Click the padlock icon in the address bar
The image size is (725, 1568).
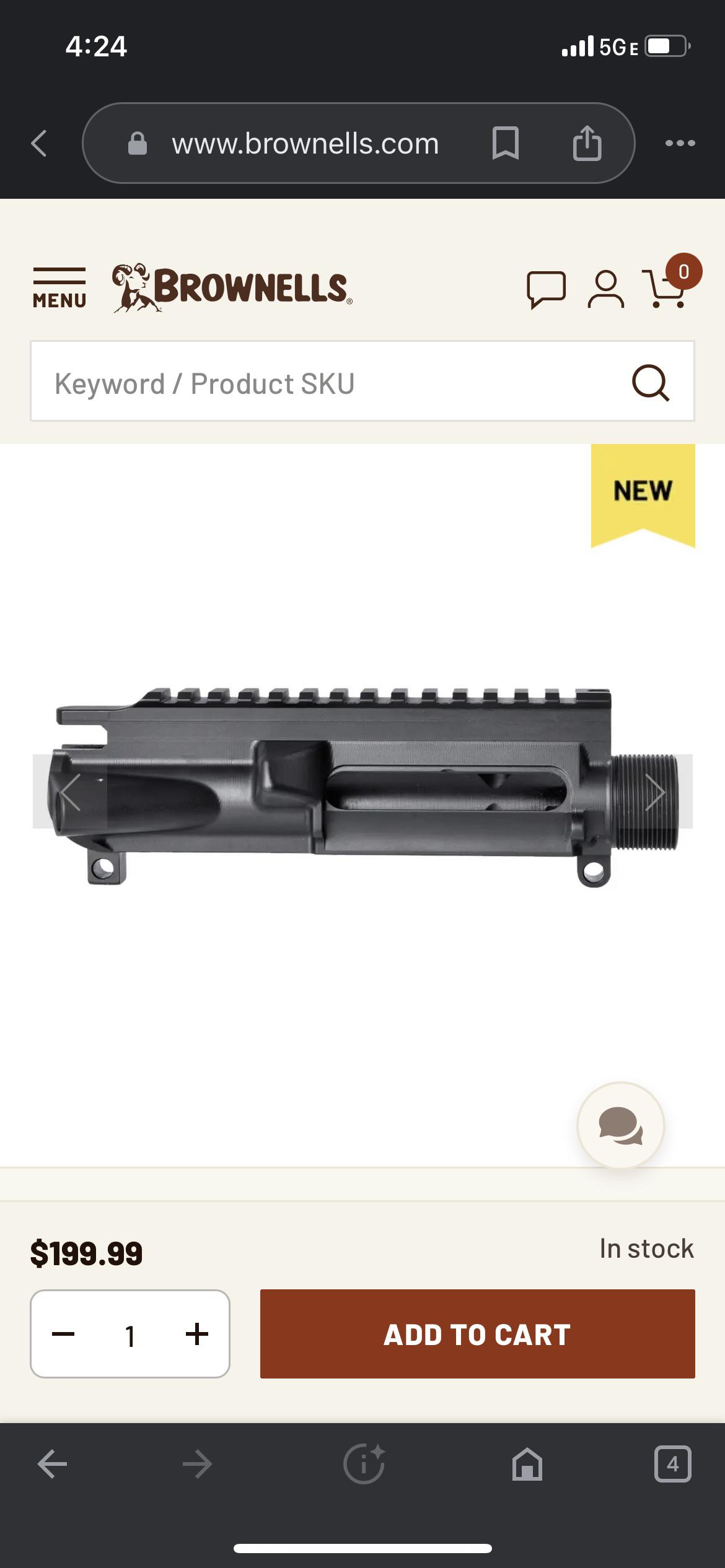point(136,142)
